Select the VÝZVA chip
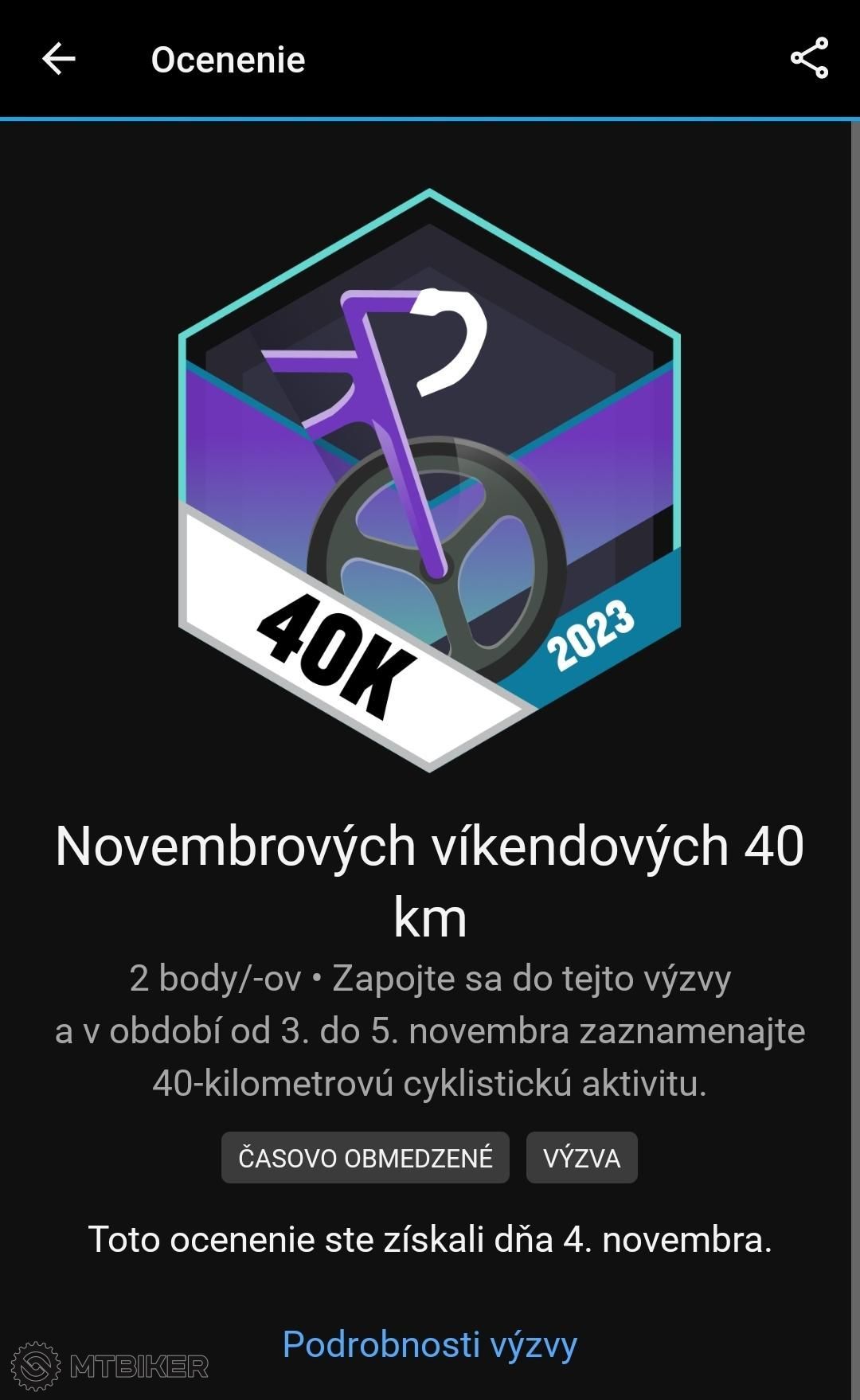Viewport: 860px width, 1400px height. click(582, 1157)
